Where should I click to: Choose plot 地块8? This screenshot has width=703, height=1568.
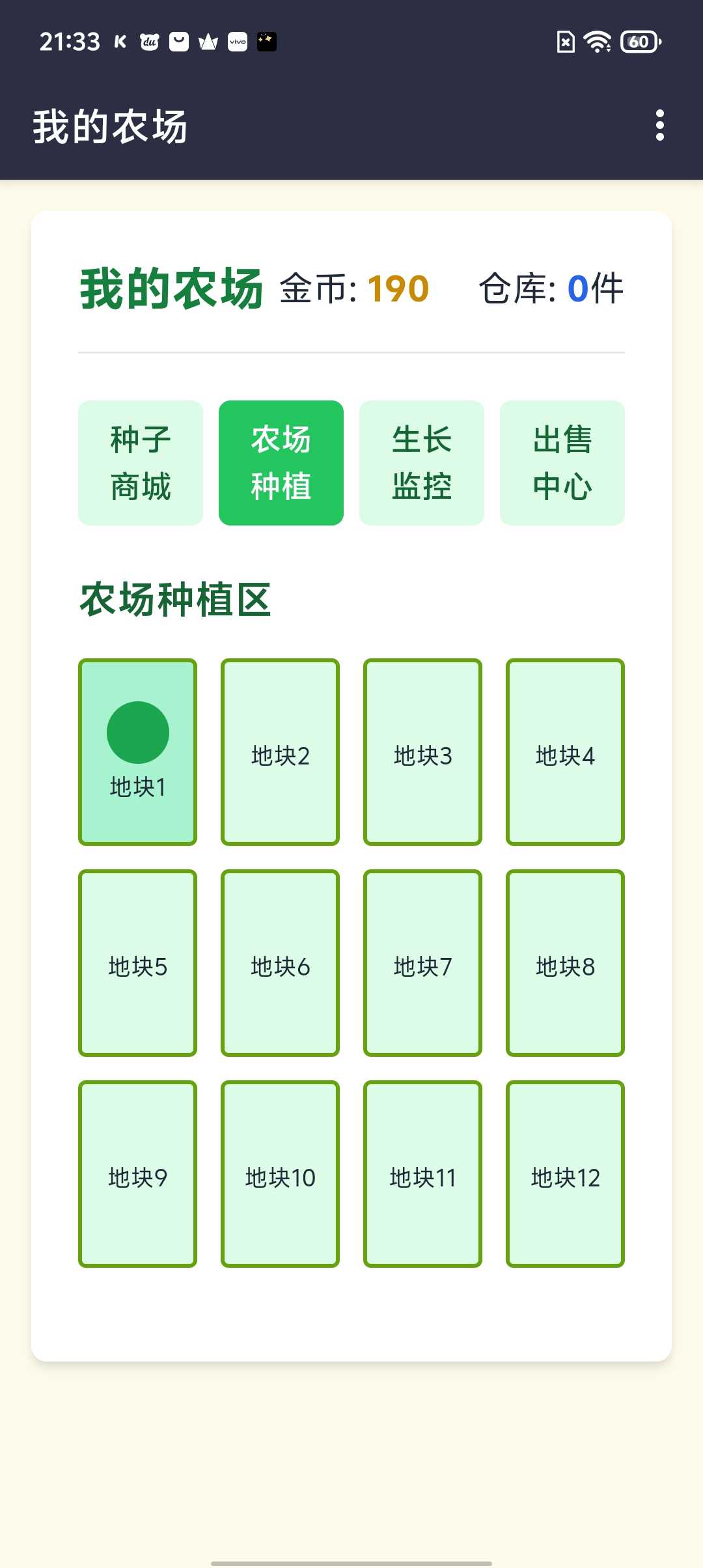pos(565,963)
